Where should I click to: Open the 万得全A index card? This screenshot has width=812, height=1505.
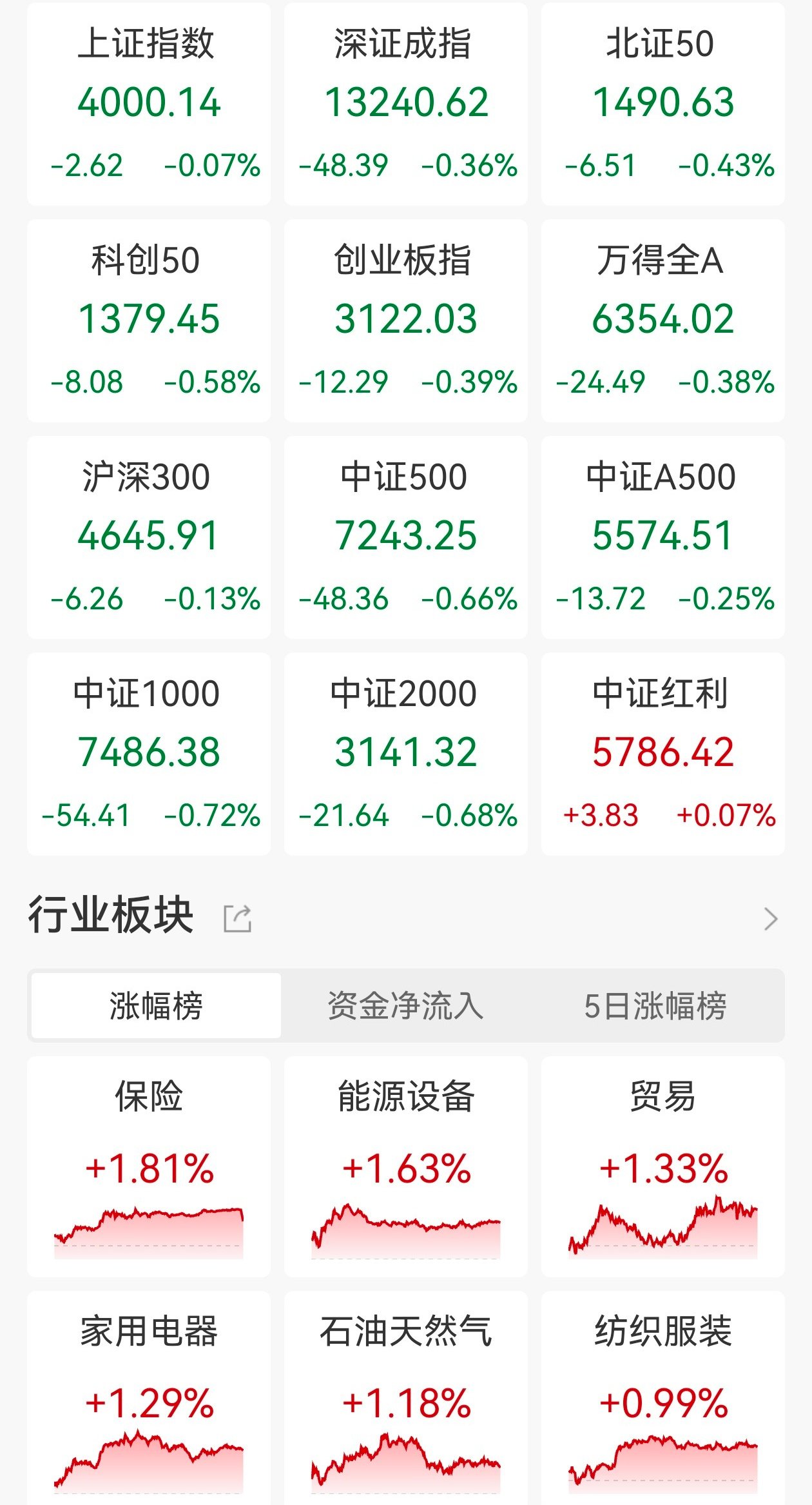[x=663, y=320]
